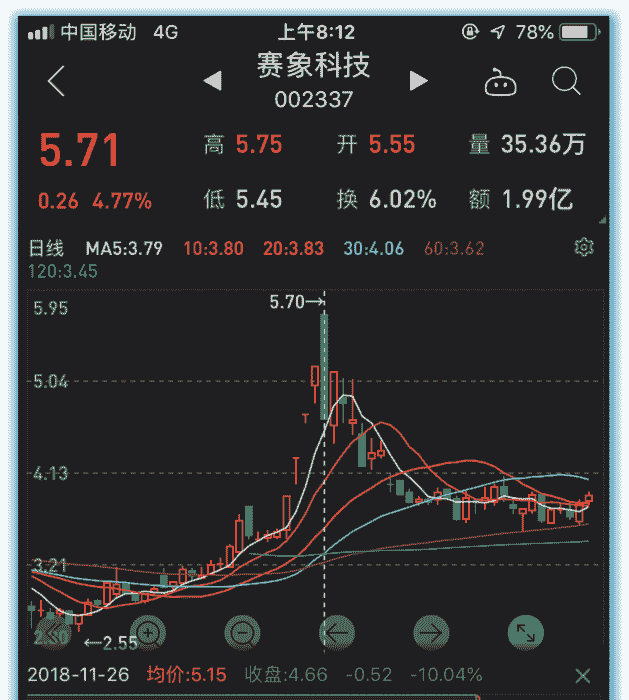The height and width of the screenshot is (700, 629).
Task: Move the chart cursor right one day
Action: [431, 632]
